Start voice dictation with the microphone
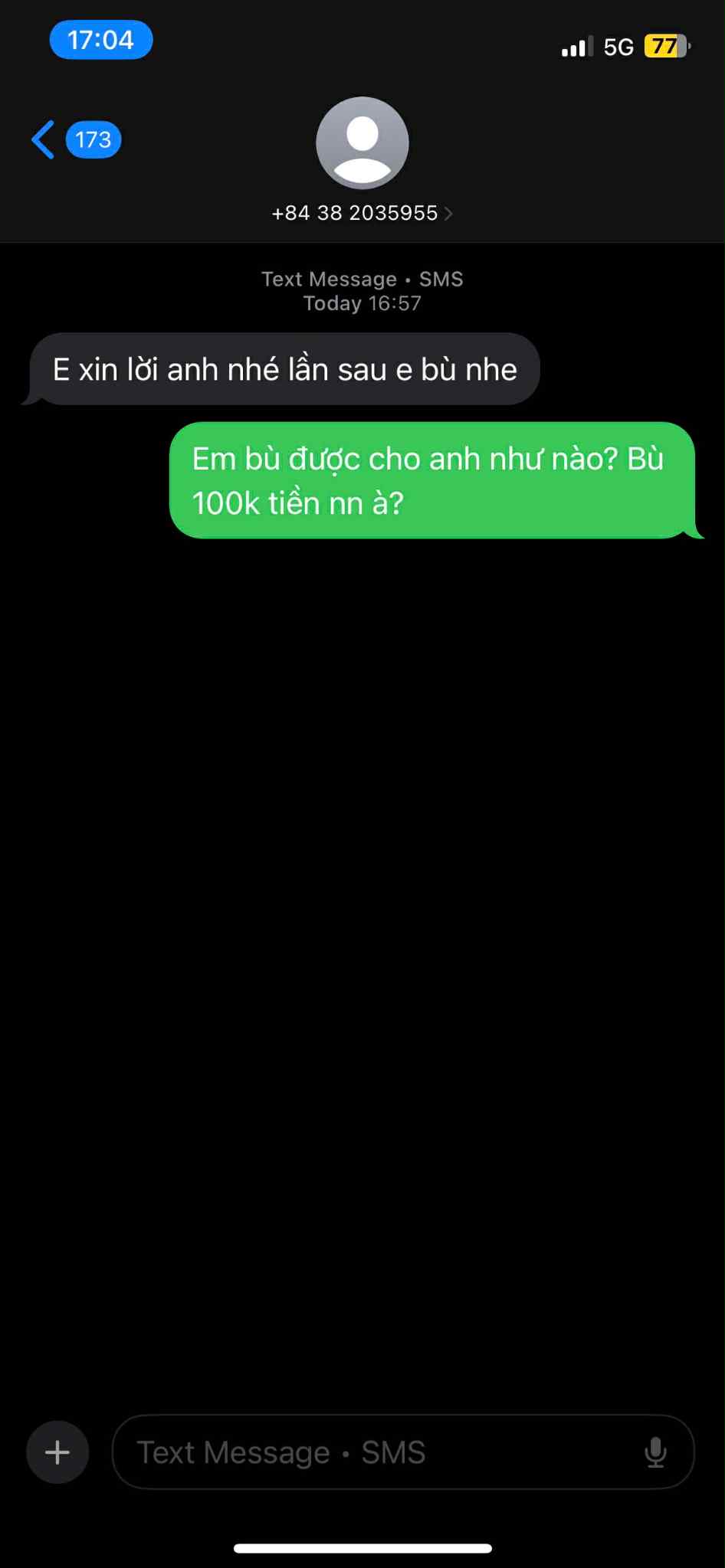The height and width of the screenshot is (1568, 725). pyautogui.click(x=655, y=1452)
